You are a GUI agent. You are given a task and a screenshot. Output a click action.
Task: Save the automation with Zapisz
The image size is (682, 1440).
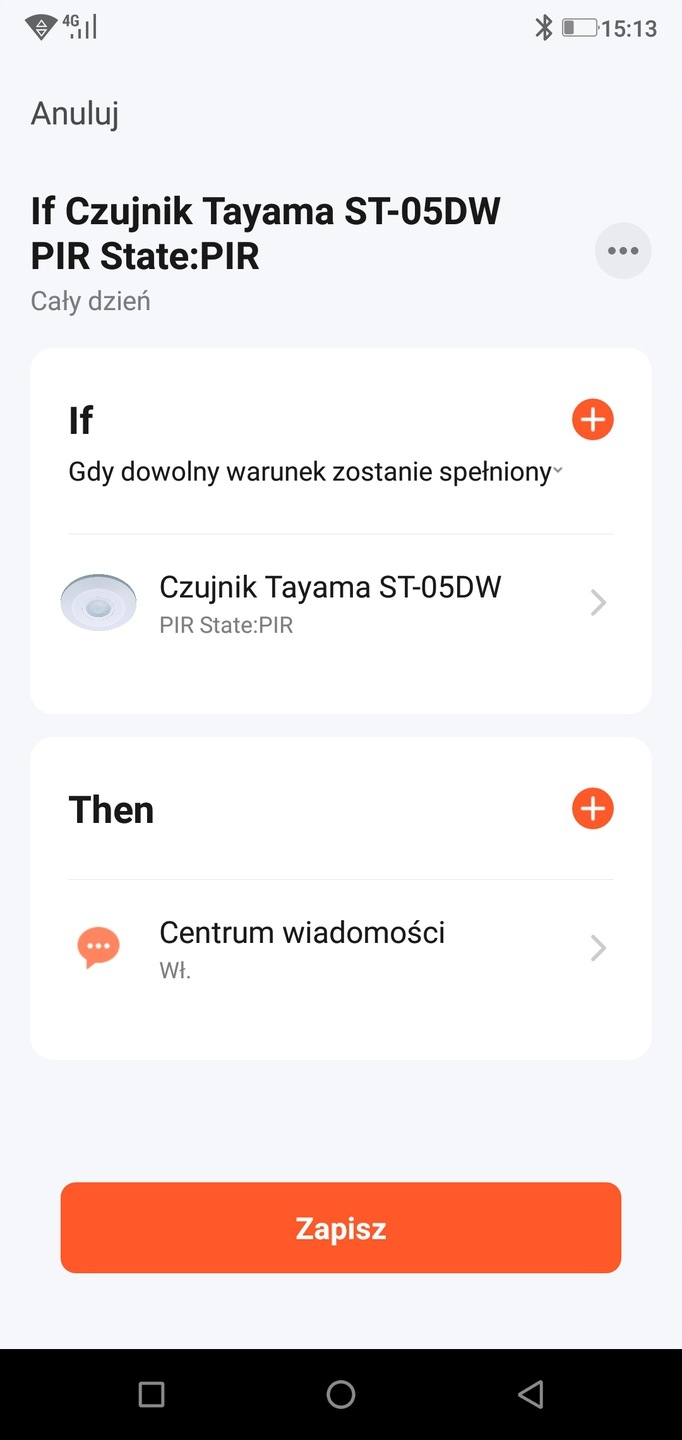point(341,1228)
